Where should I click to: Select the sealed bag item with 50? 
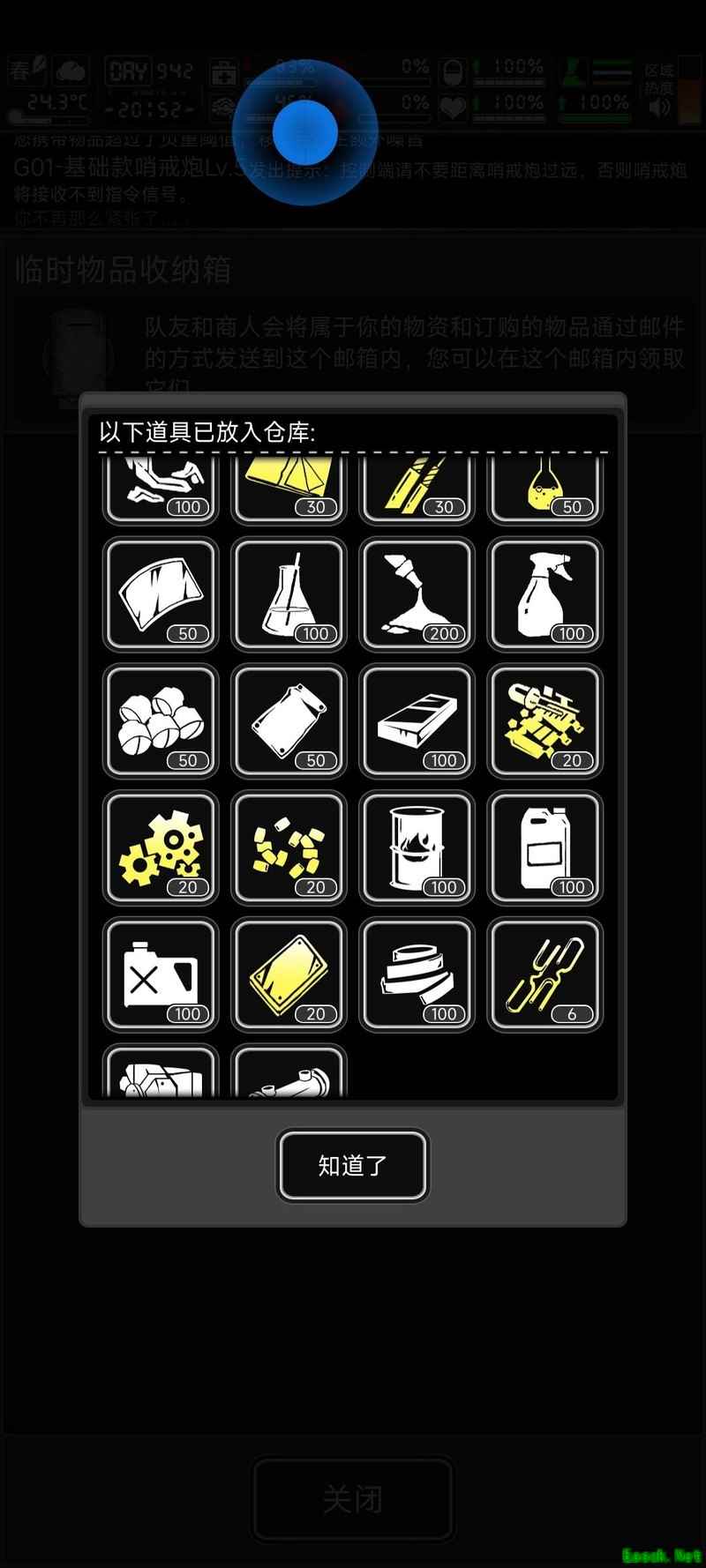click(x=289, y=721)
